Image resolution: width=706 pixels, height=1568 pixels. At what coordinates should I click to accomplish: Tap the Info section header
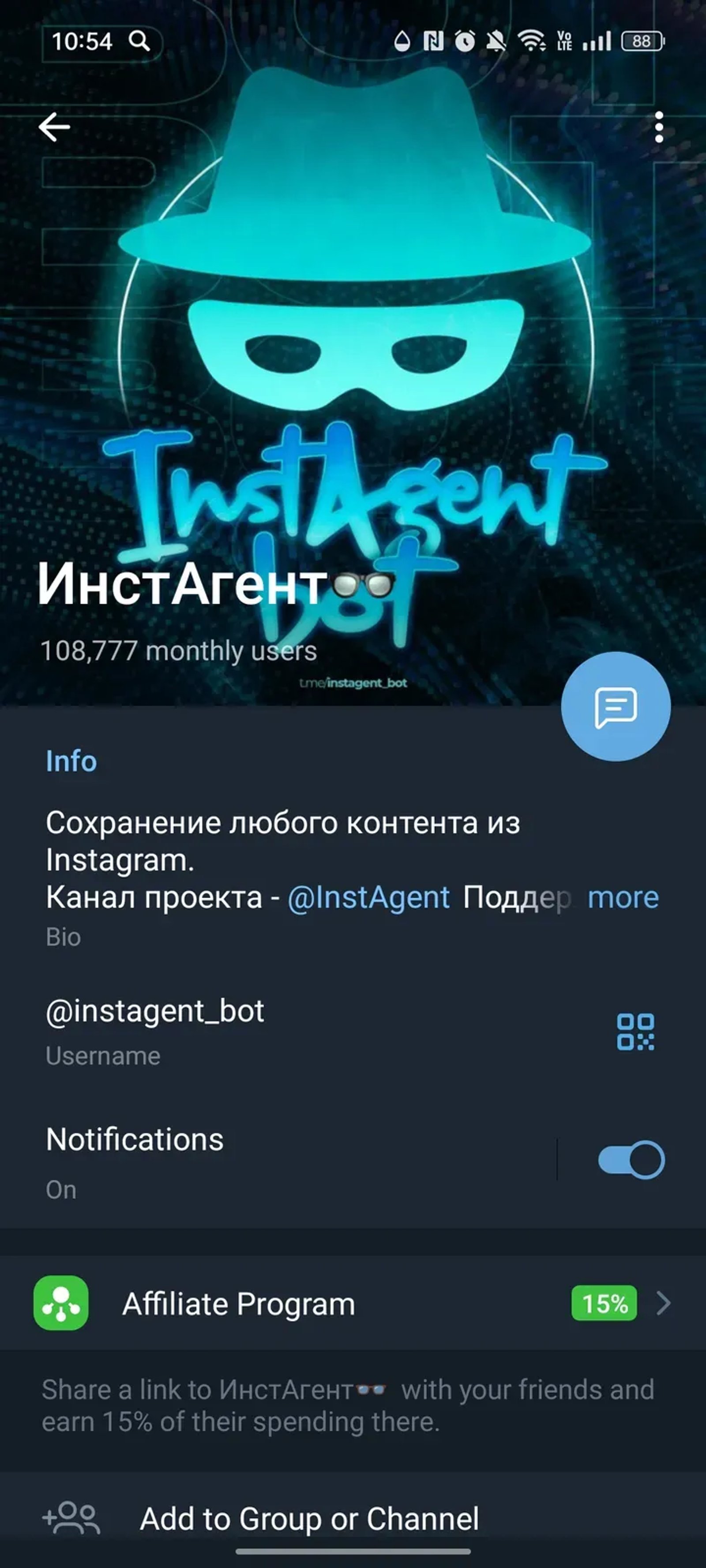point(71,760)
